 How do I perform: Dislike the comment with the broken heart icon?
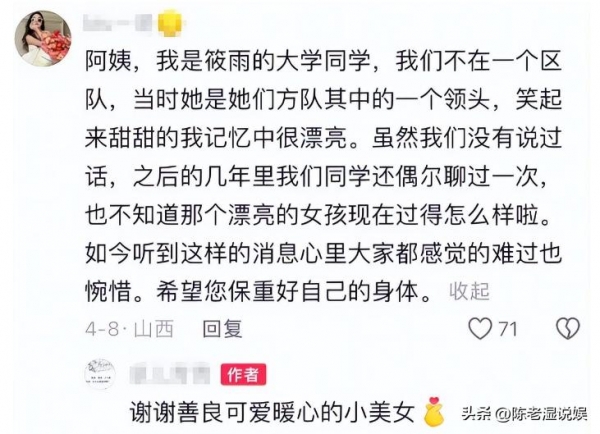567,328
